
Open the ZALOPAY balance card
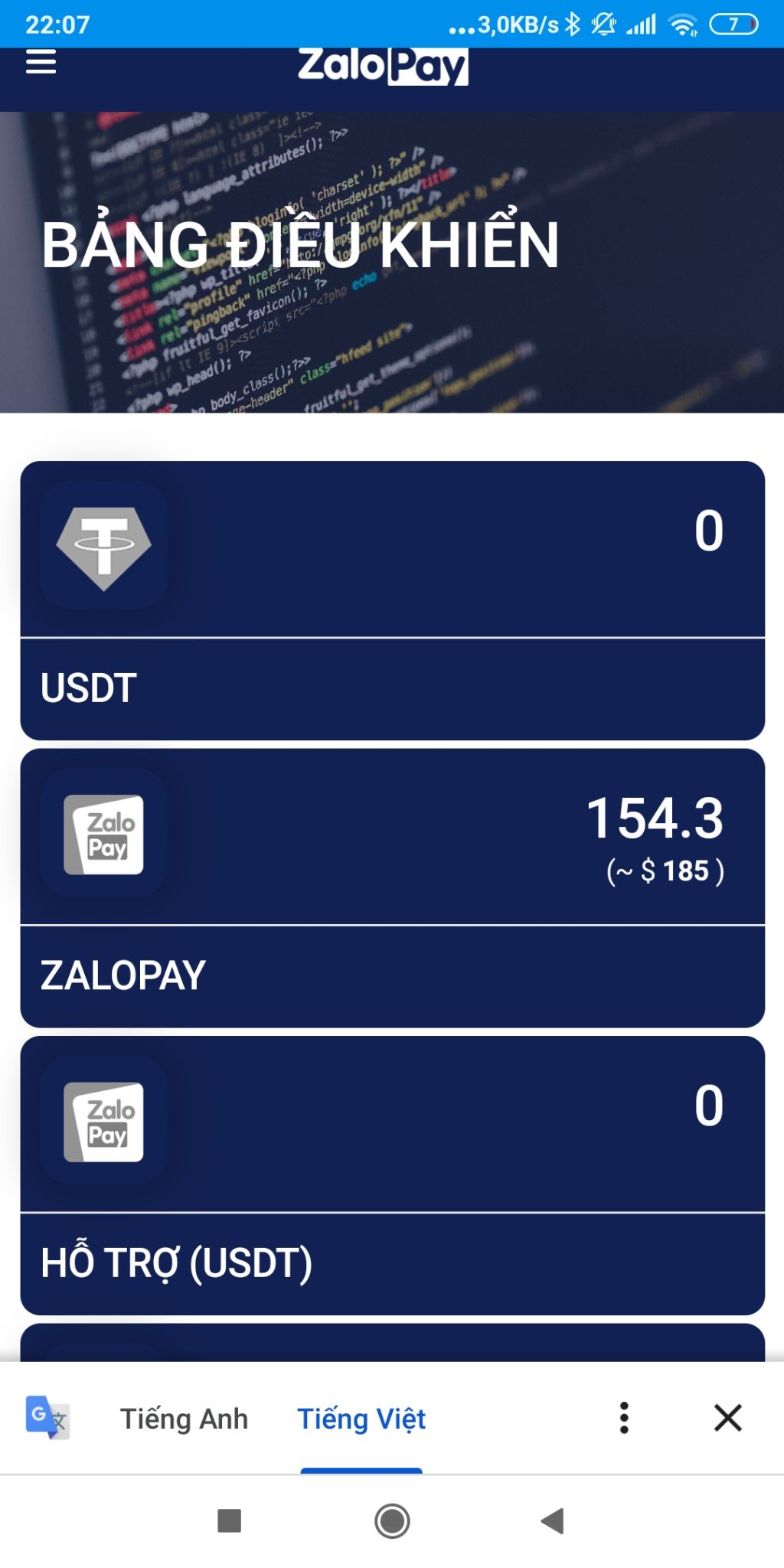pos(392,888)
